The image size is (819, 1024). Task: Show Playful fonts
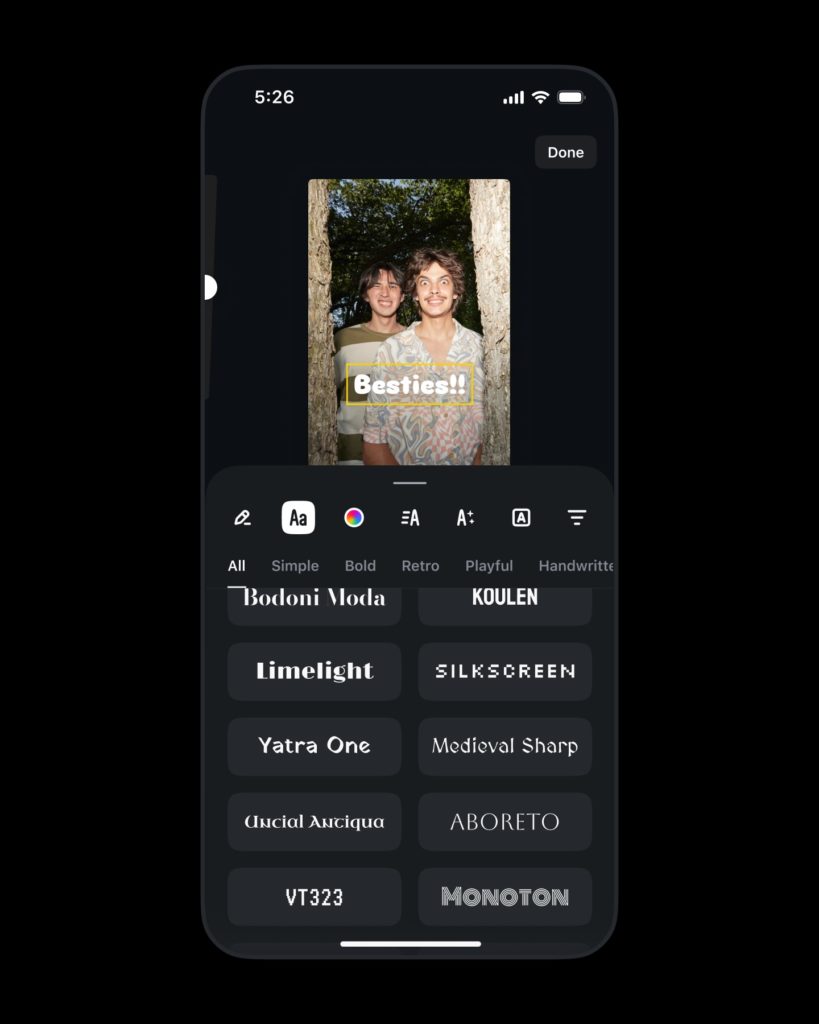489,565
